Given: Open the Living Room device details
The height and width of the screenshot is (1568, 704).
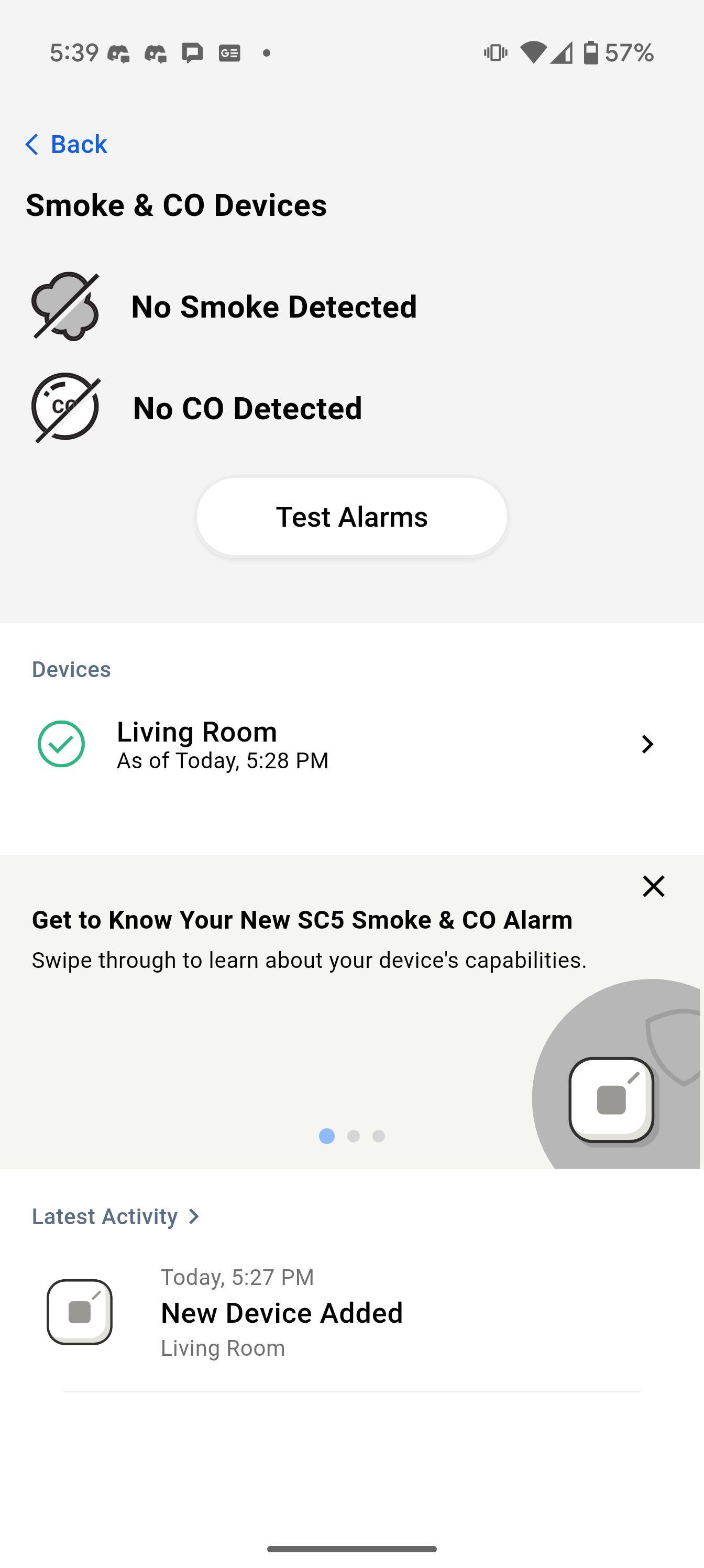Looking at the screenshot, I should coord(351,744).
